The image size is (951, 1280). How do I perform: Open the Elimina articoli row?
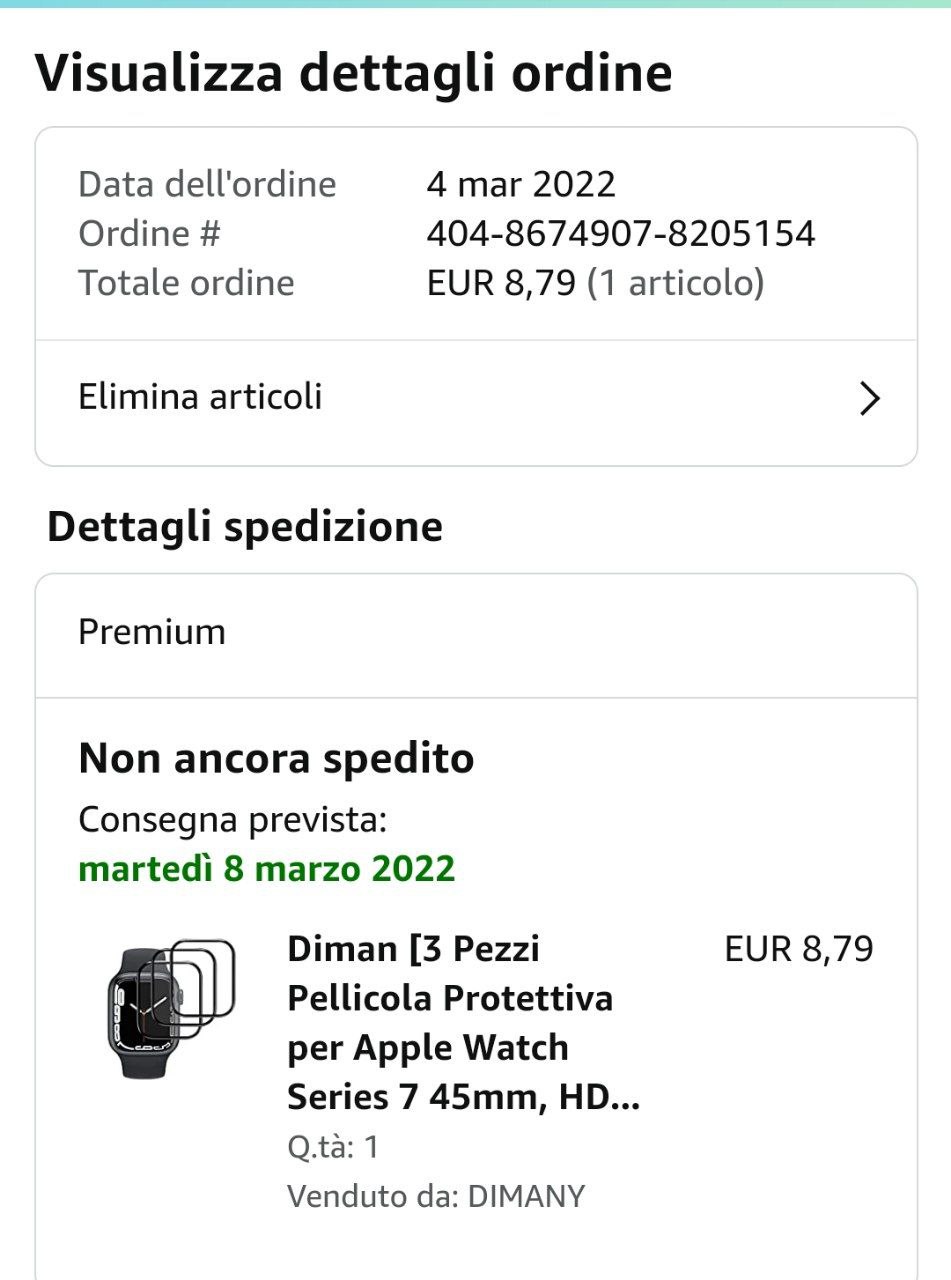[x=476, y=398]
